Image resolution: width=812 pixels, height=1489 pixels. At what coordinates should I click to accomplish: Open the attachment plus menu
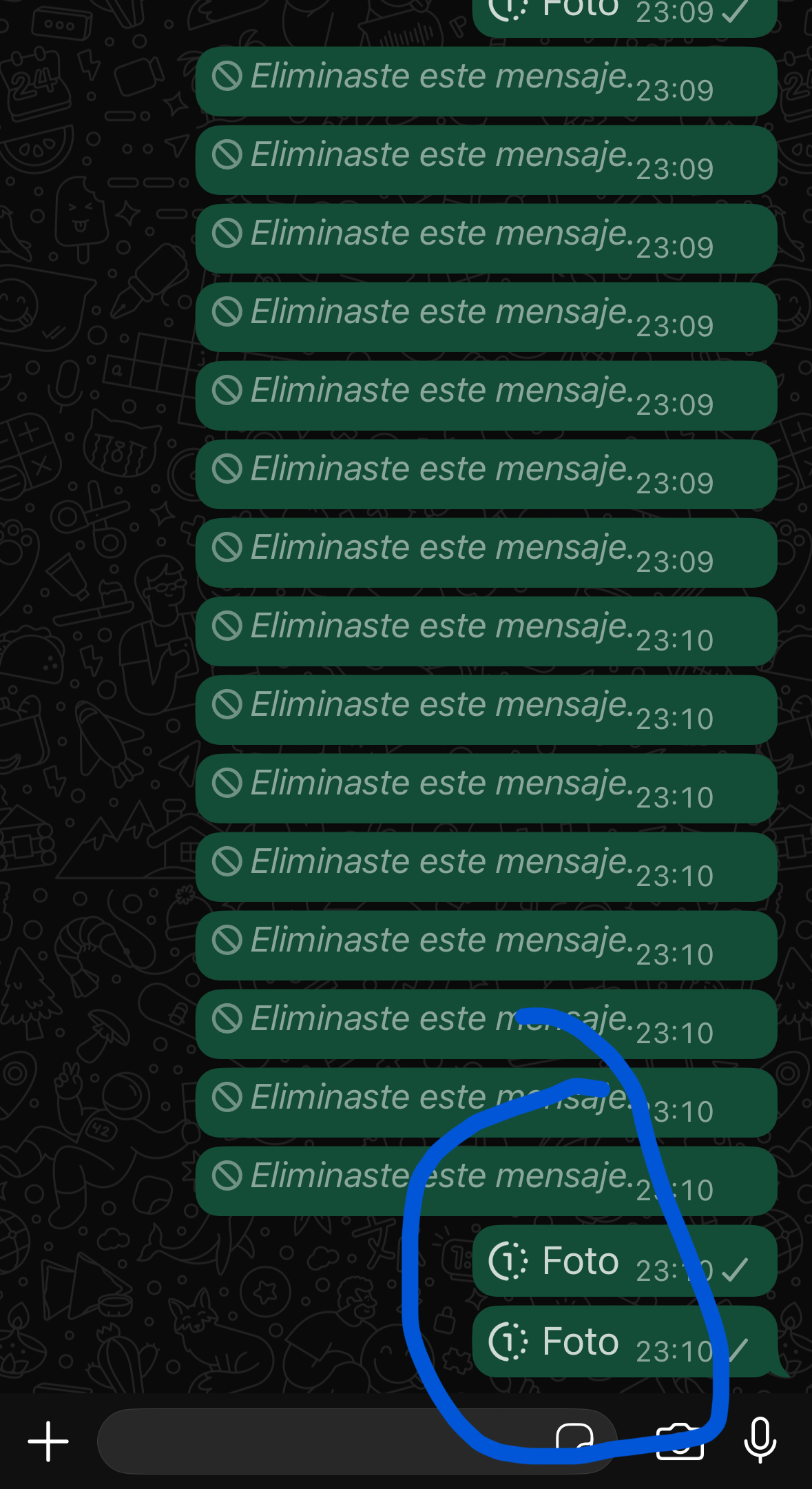[x=48, y=1441]
